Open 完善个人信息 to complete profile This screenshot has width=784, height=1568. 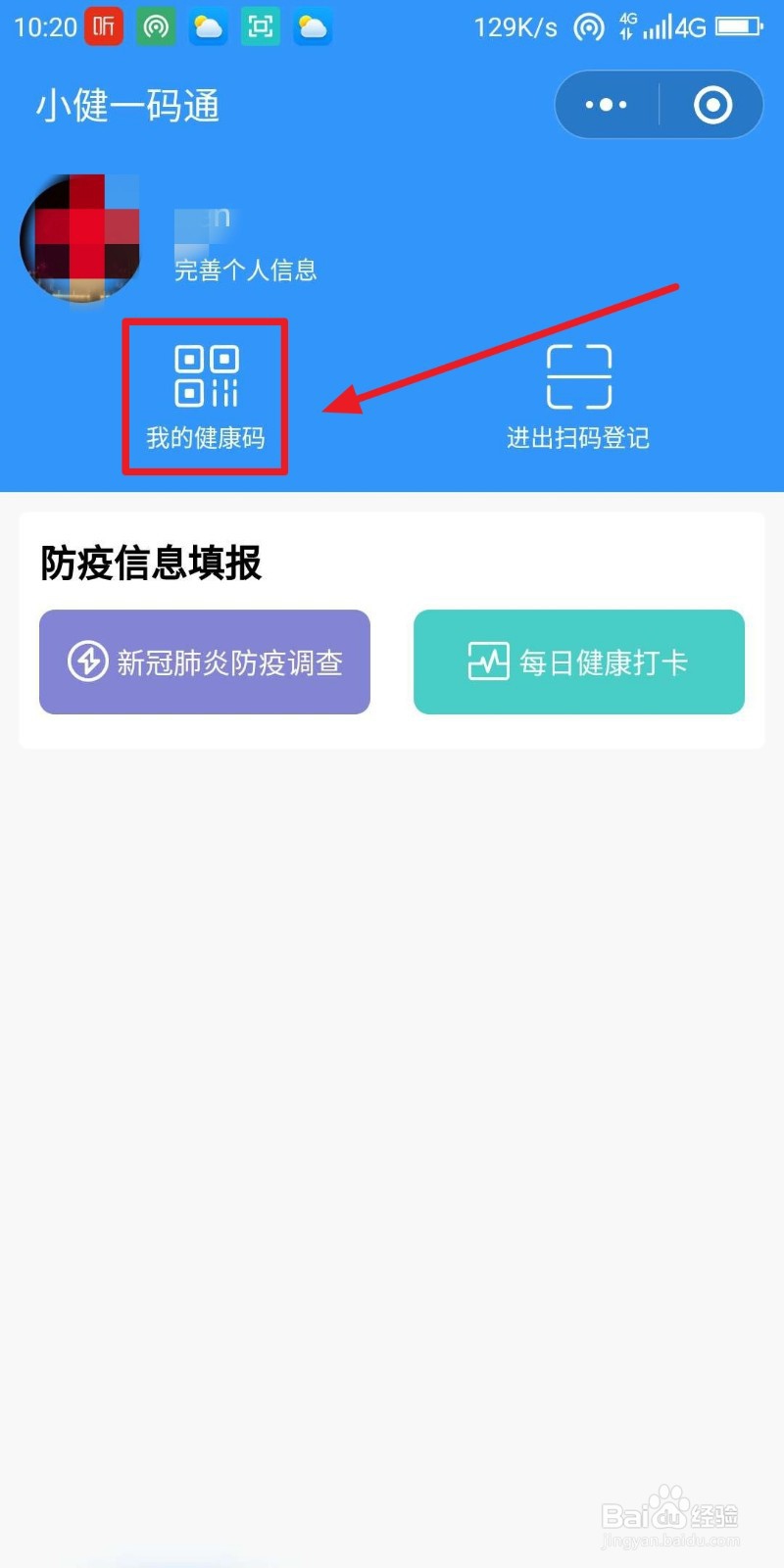click(x=245, y=269)
